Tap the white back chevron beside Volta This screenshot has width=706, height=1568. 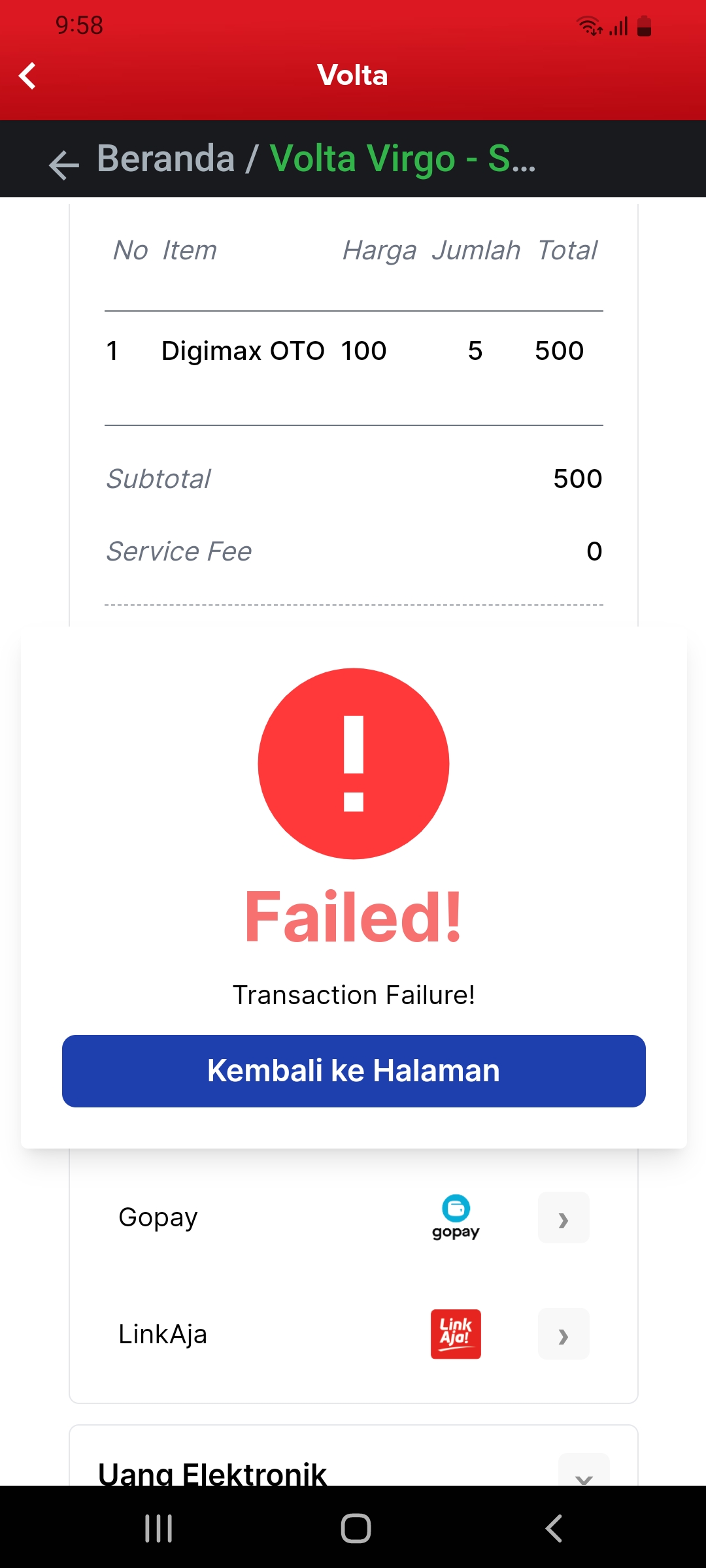click(x=27, y=76)
